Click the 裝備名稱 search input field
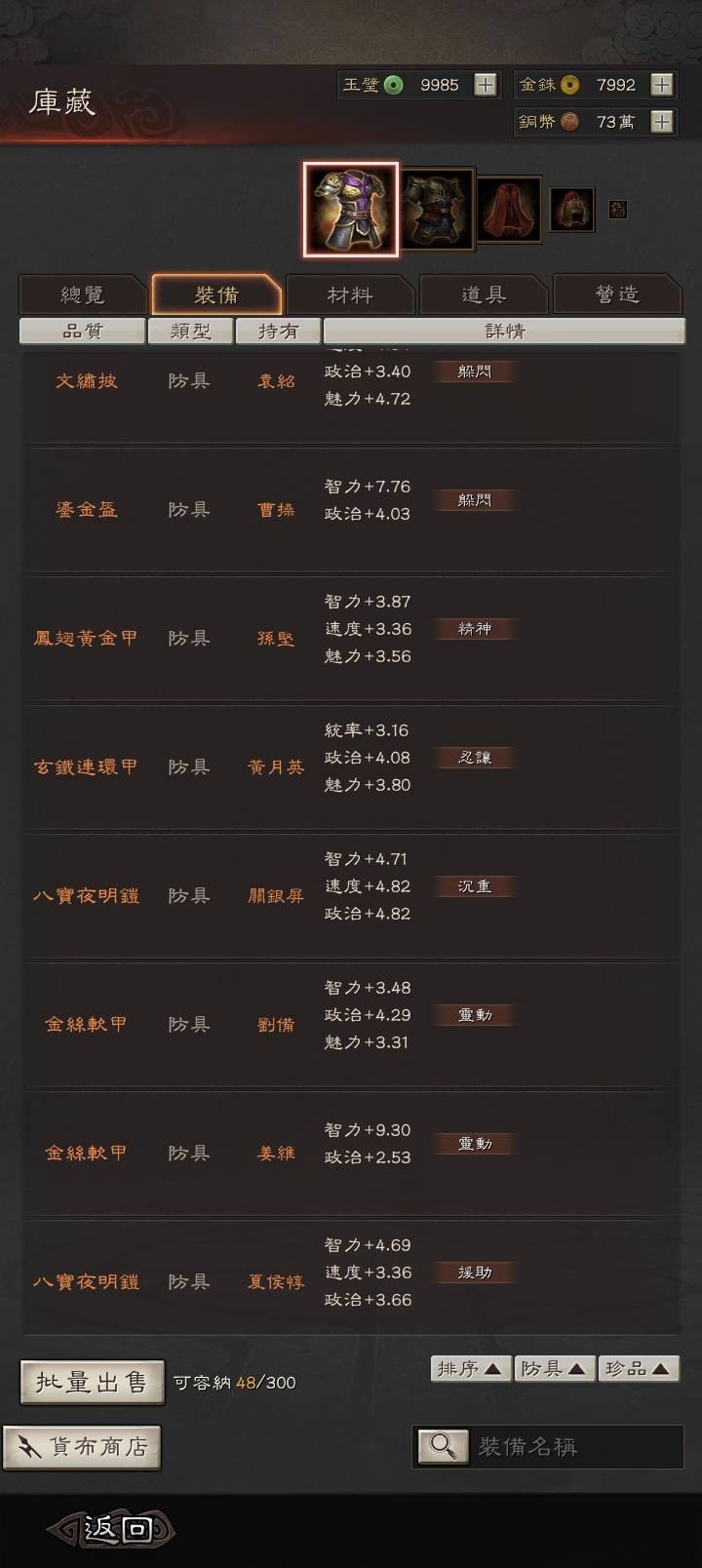Screen dimensions: 702x1568 [575, 1448]
